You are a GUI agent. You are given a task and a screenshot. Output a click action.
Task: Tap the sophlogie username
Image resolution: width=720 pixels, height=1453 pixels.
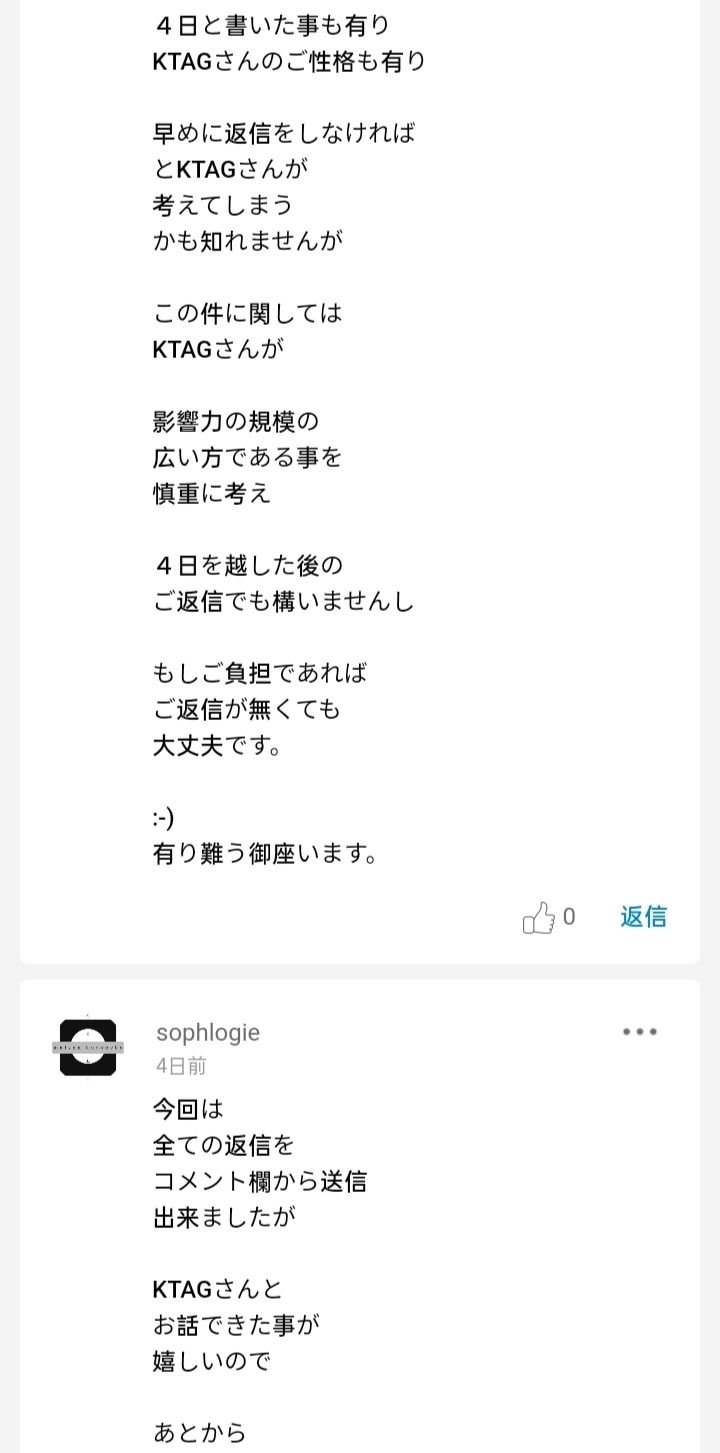pos(208,1033)
